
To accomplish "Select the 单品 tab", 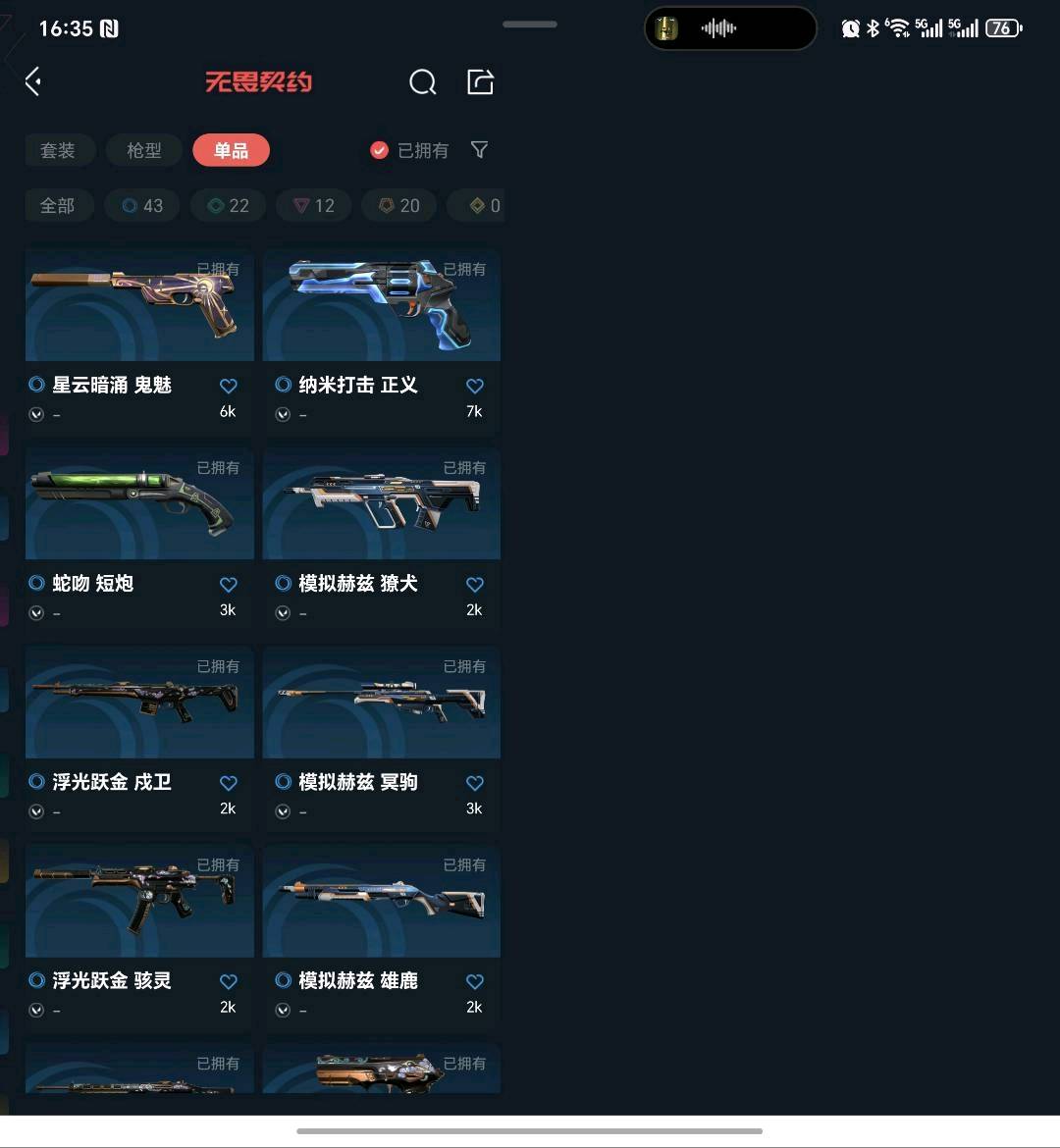I will click(231, 150).
